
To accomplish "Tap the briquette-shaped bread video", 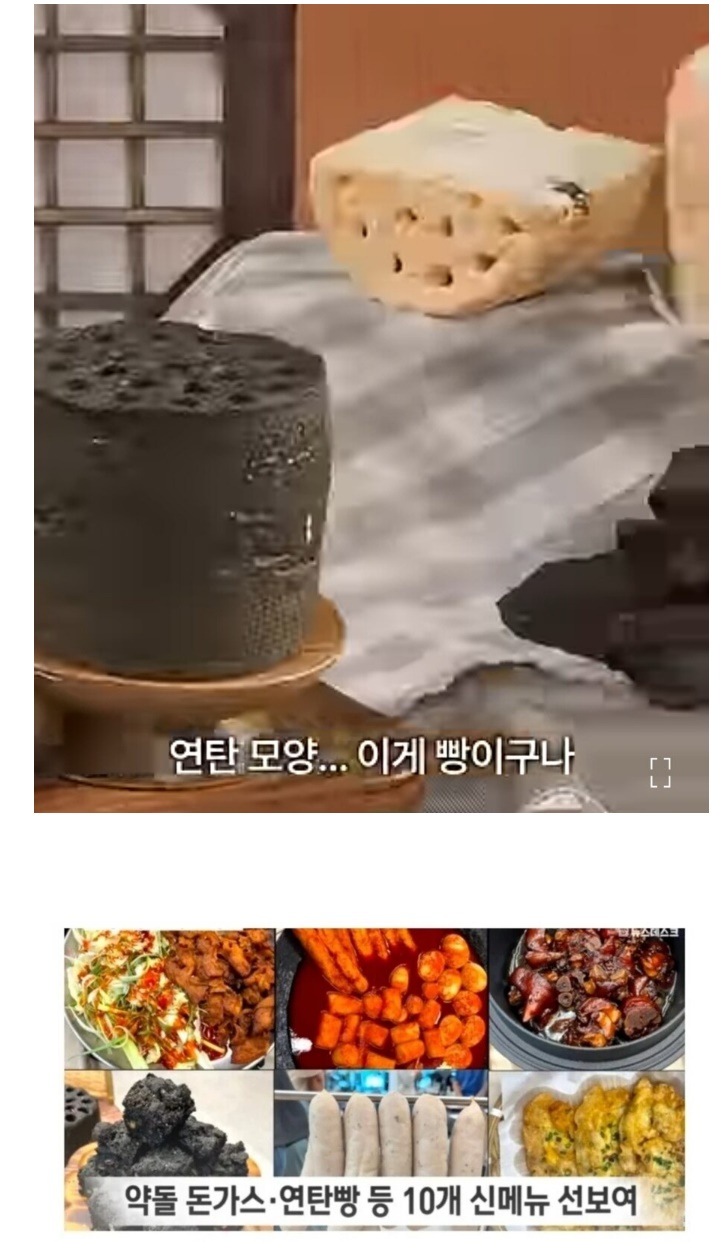I will (x=370, y=400).
